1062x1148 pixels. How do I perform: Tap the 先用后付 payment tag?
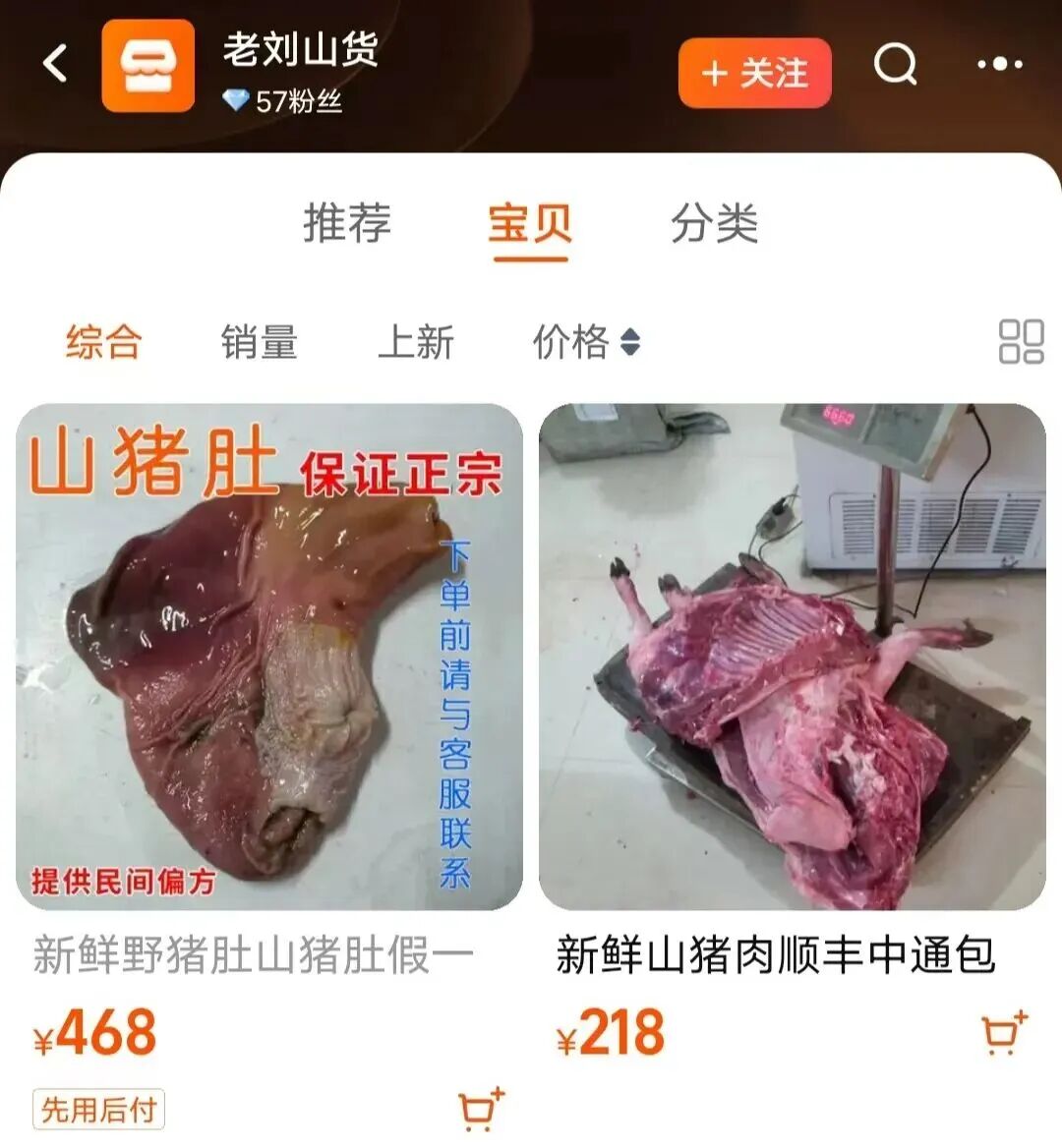coord(98,1109)
